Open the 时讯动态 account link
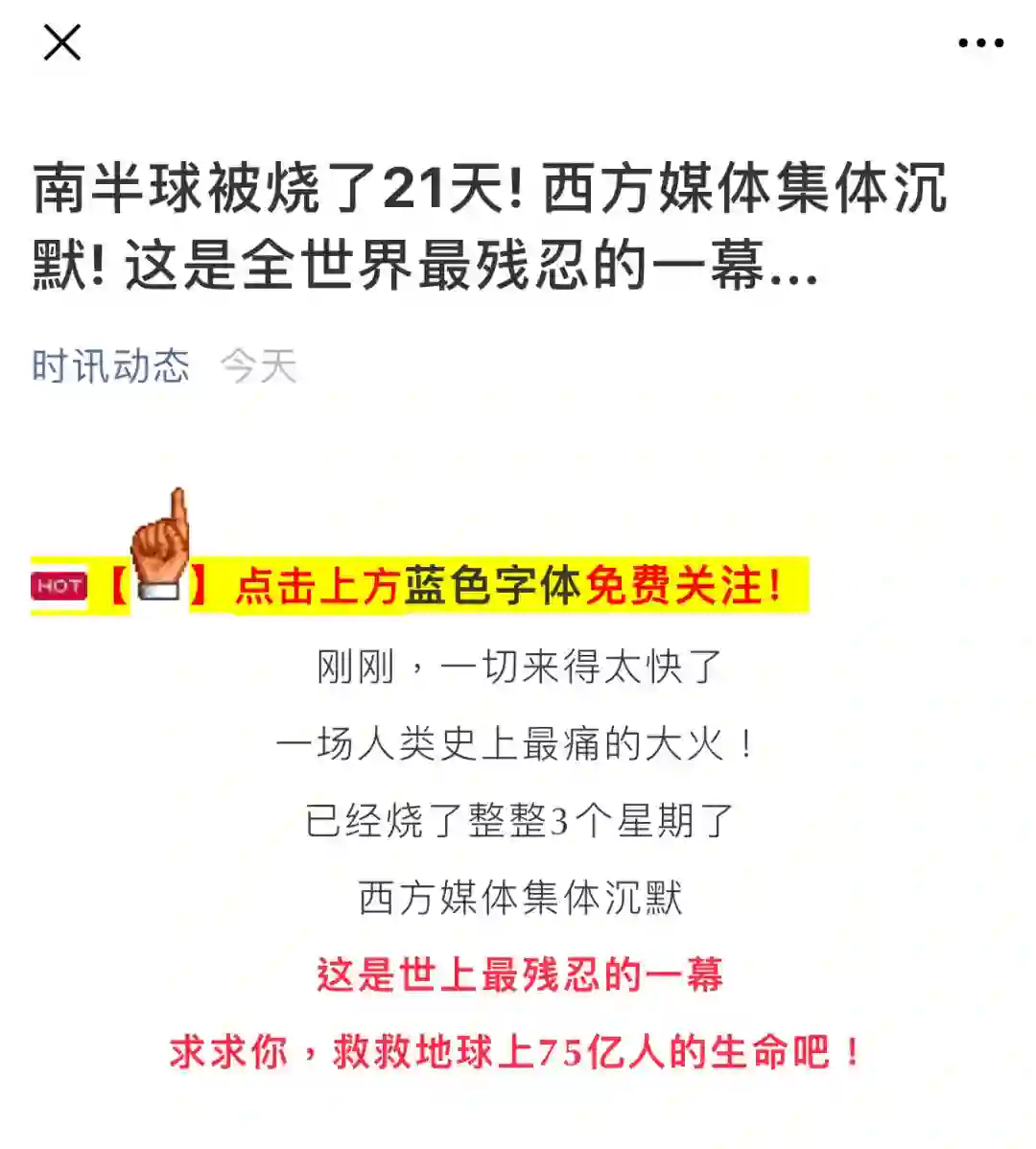The image size is (1036, 1149). click(110, 366)
